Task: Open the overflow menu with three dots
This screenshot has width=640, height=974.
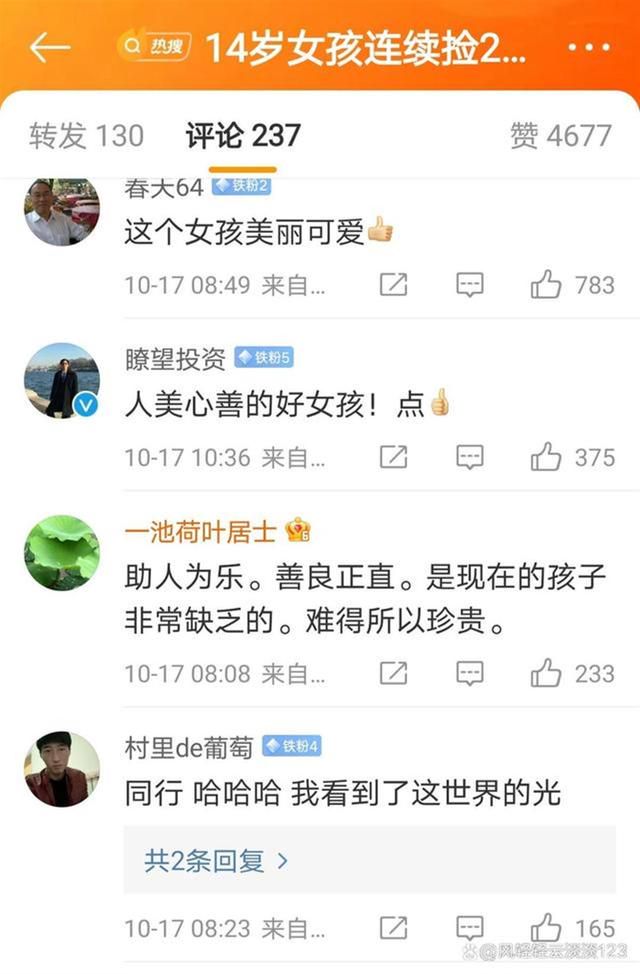Action: click(x=589, y=46)
